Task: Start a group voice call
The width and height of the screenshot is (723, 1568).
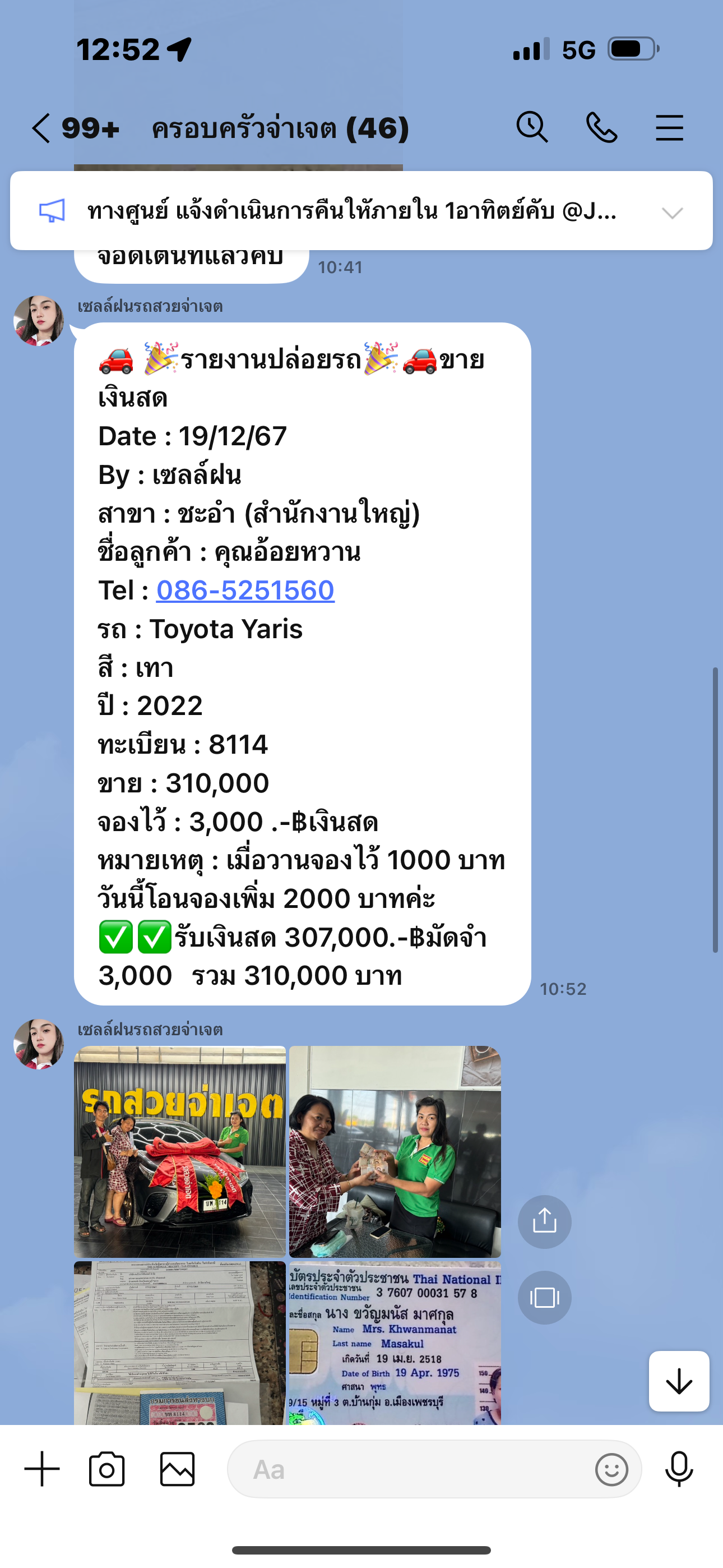Action: (601, 128)
